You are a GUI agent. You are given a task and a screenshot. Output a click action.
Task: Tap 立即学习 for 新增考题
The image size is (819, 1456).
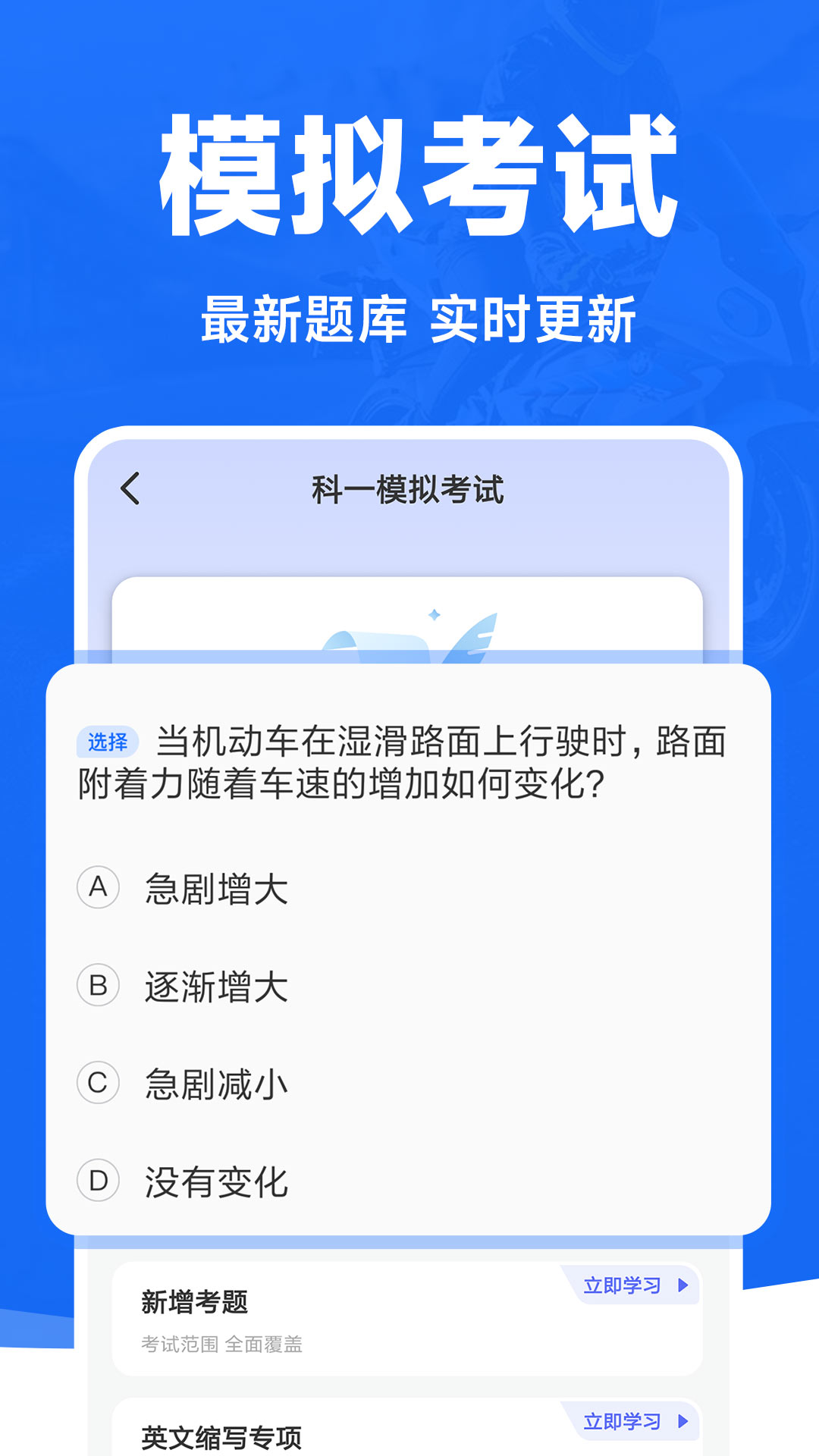tap(622, 1286)
